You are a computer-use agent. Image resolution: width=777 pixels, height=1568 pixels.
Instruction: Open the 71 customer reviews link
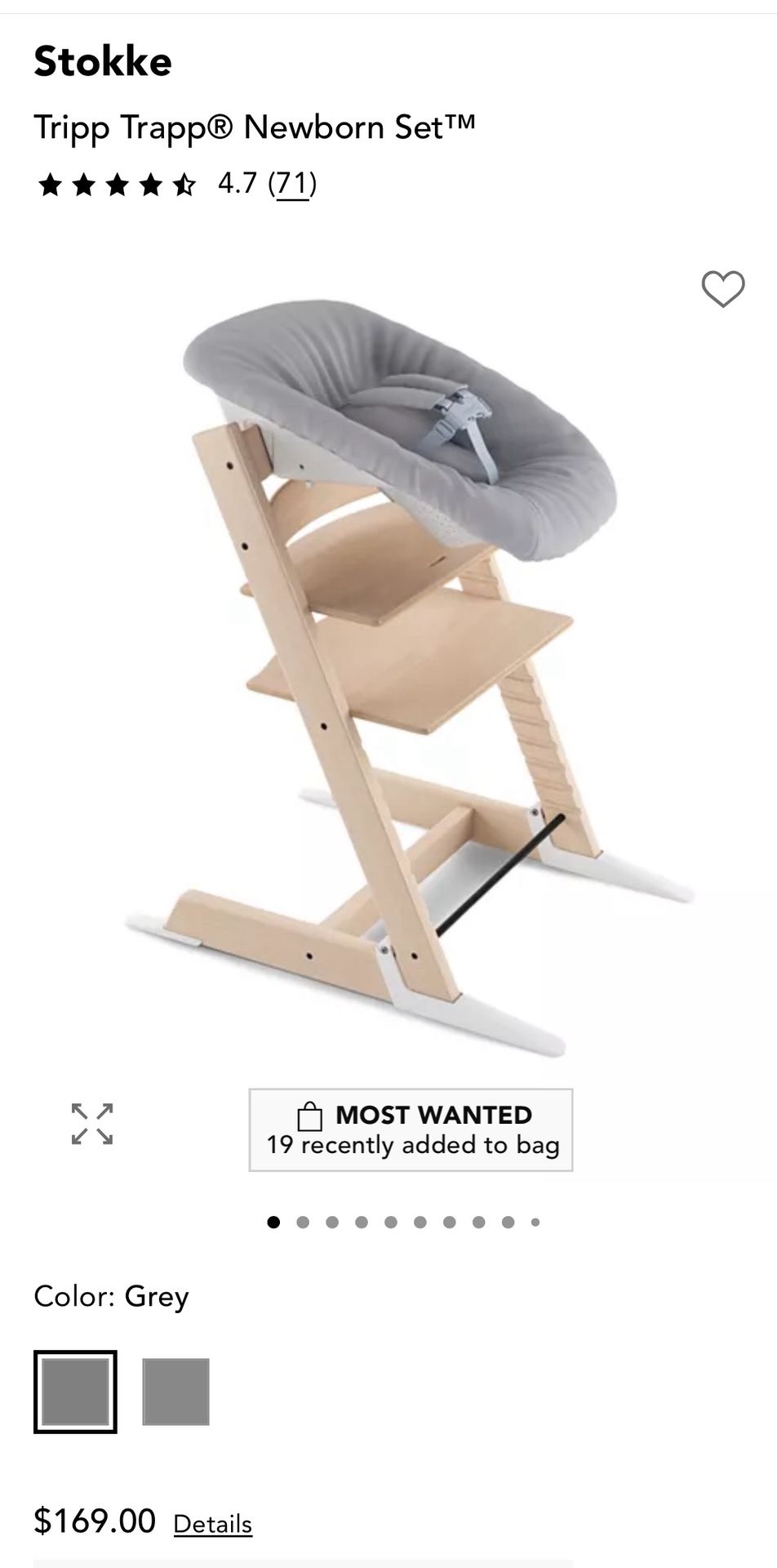click(x=292, y=183)
